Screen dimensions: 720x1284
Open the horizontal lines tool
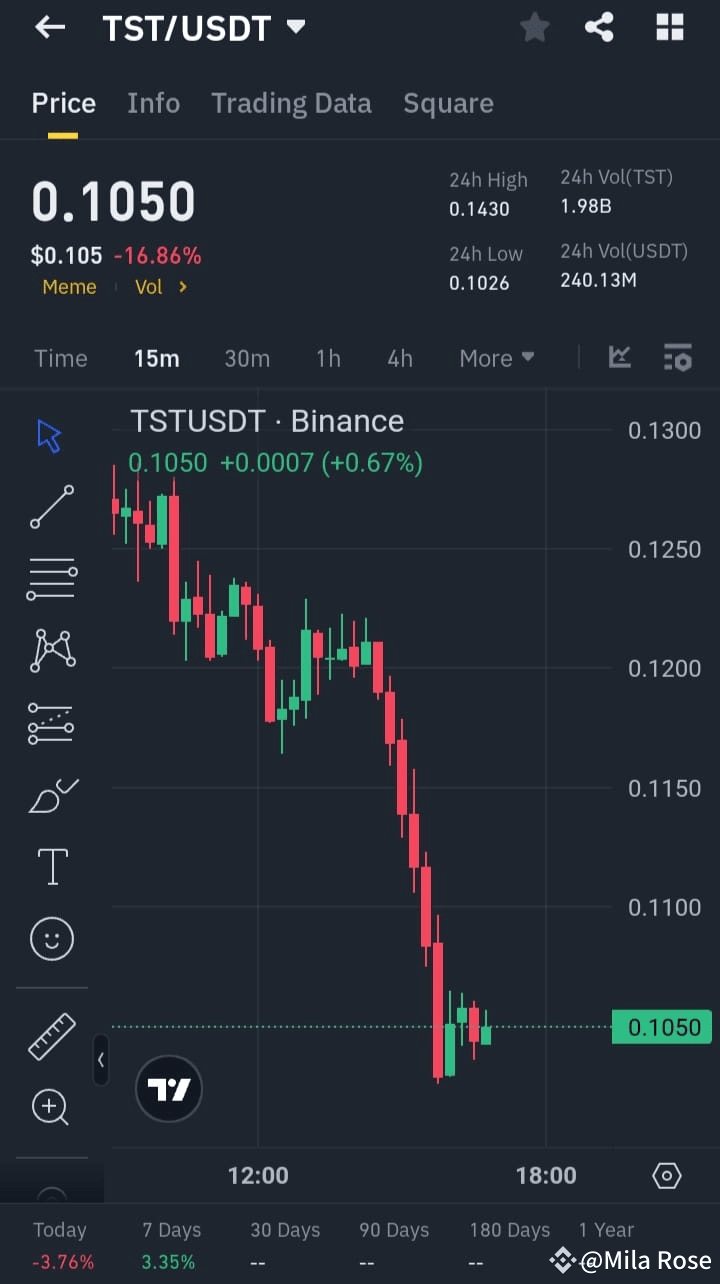coord(50,578)
